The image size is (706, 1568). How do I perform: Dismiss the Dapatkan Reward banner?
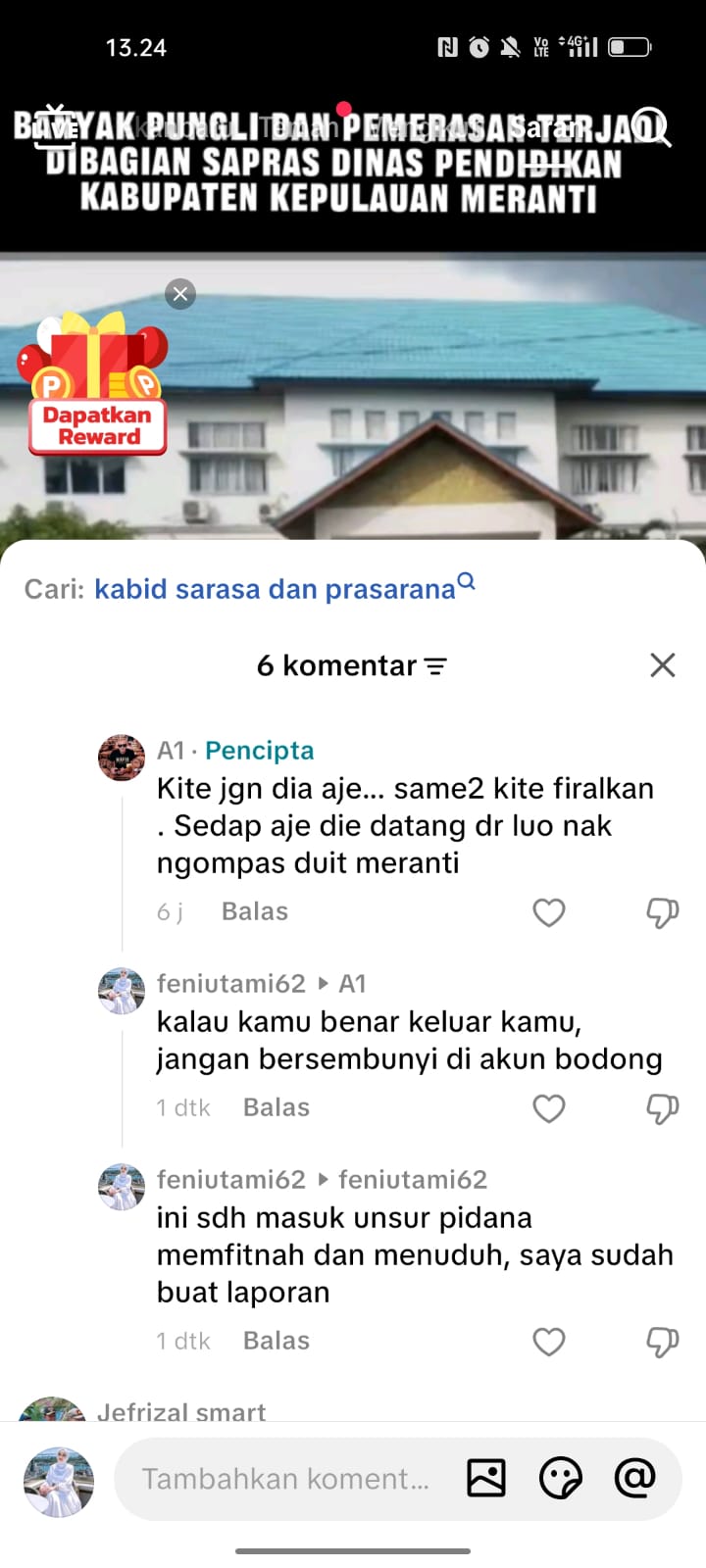[180, 294]
